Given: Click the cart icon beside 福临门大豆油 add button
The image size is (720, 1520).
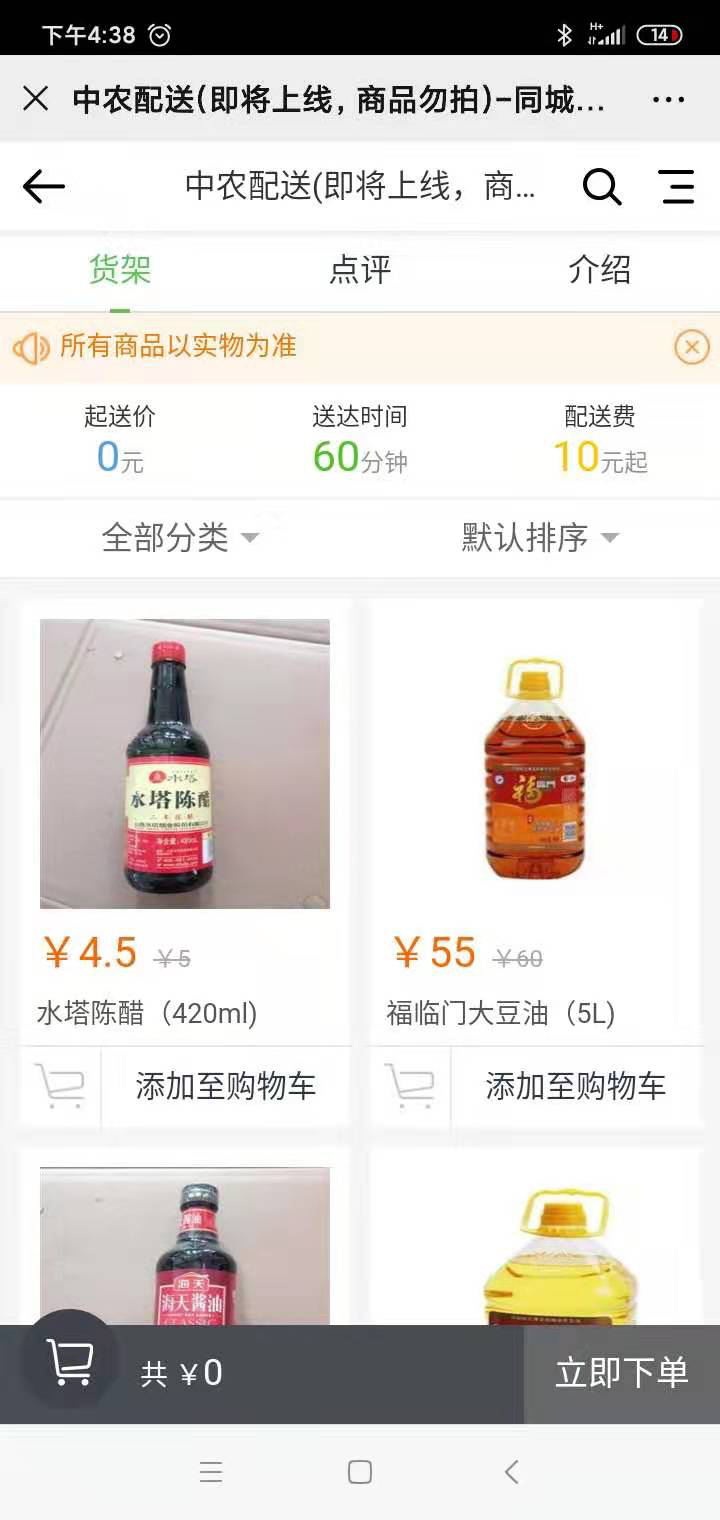Looking at the screenshot, I should coord(408,1085).
